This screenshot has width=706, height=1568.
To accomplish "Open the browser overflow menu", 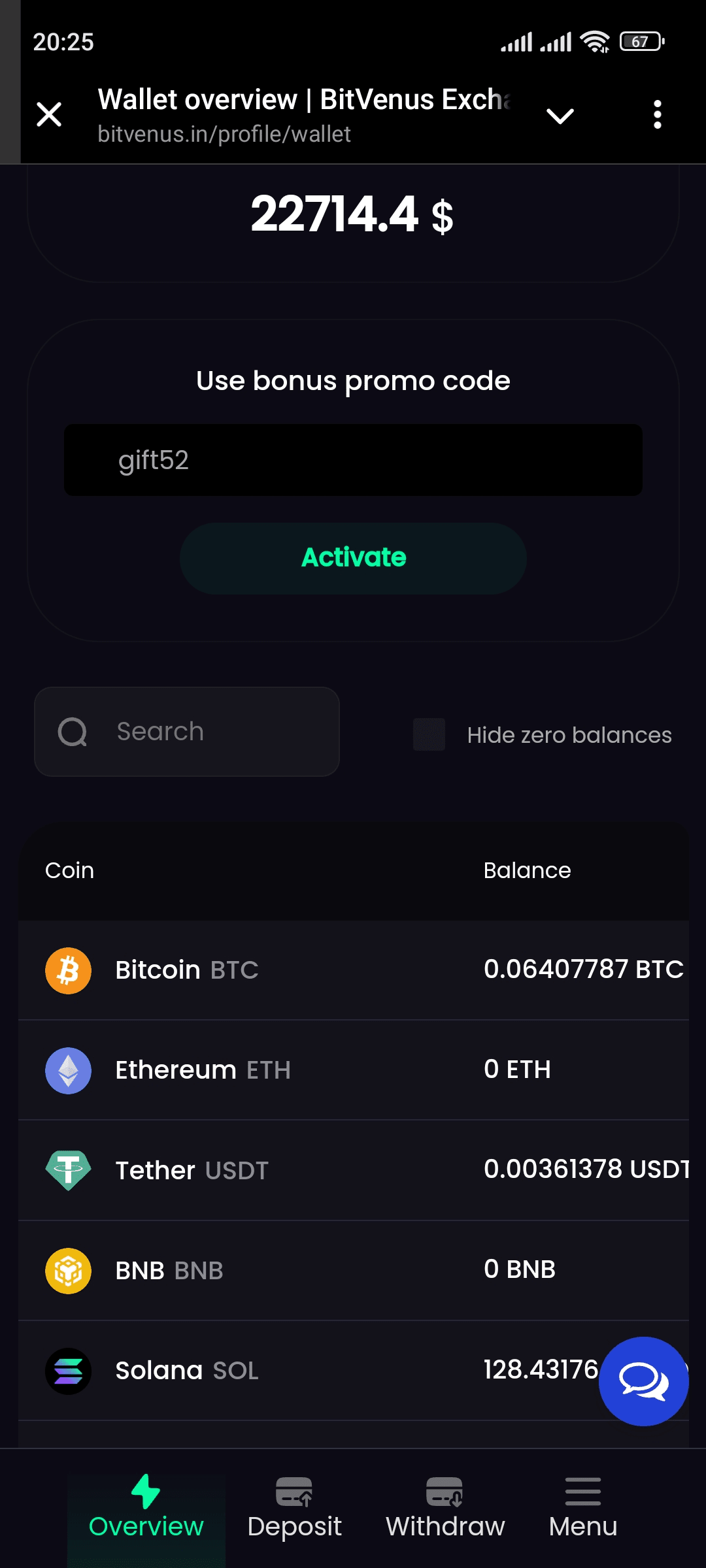I will [658, 114].
